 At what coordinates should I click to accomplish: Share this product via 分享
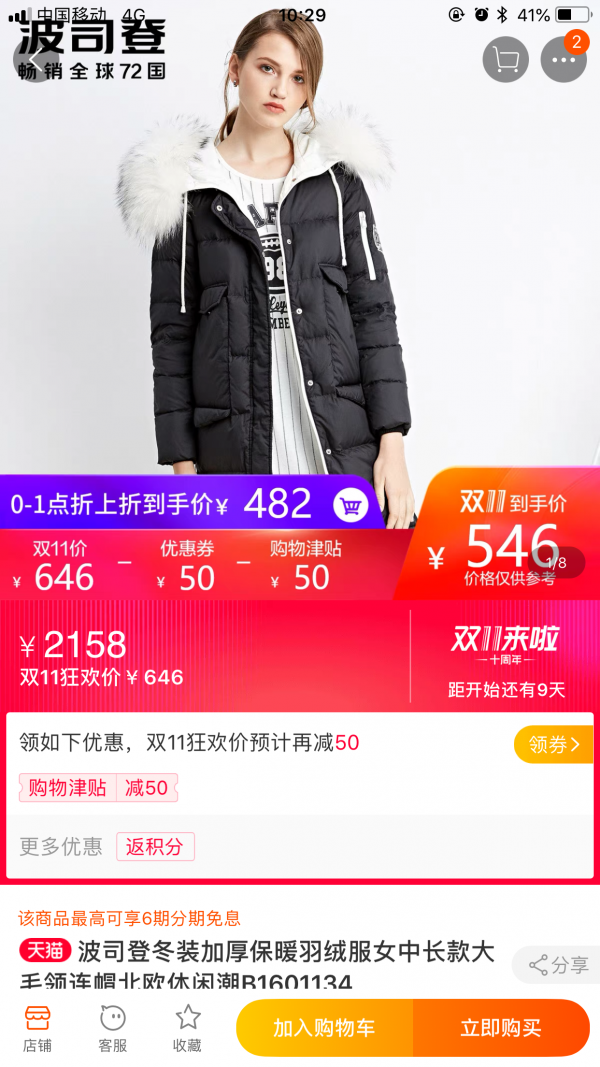(x=556, y=965)
